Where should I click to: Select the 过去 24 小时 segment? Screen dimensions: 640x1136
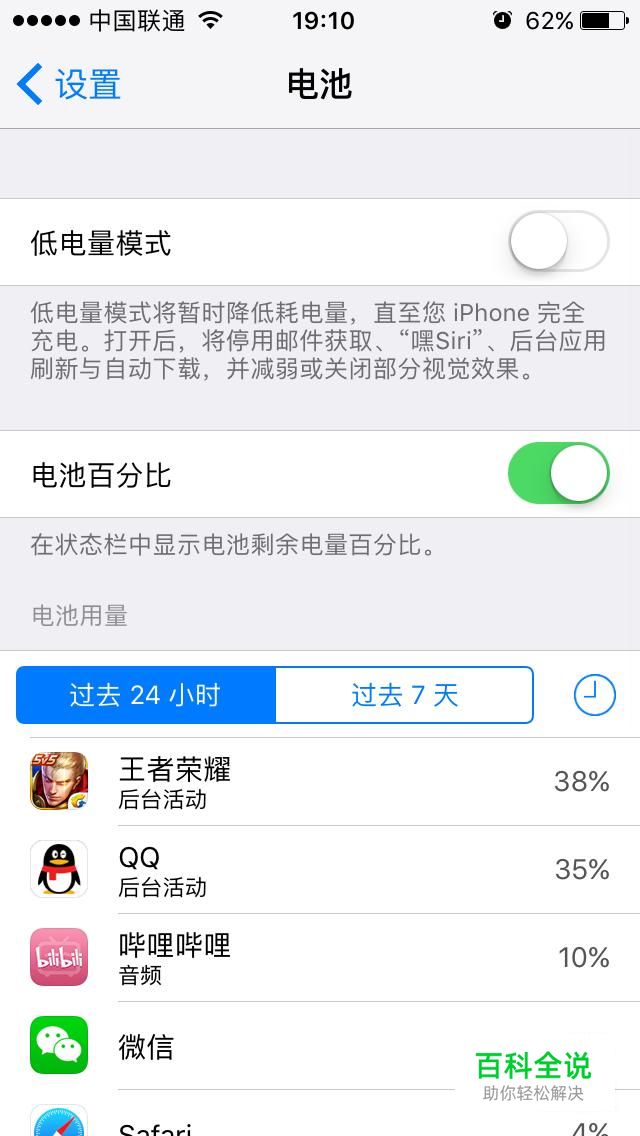coord(146,696)
